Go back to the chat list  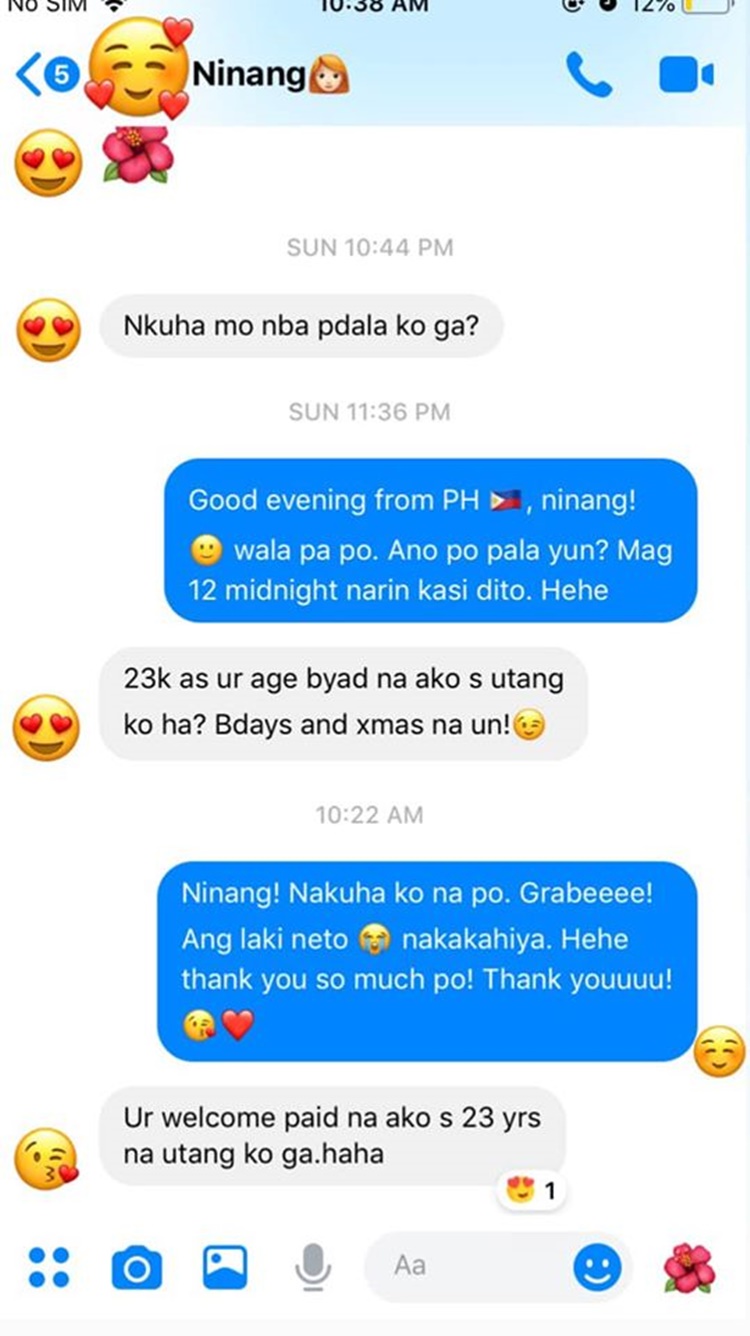[30, 76]
